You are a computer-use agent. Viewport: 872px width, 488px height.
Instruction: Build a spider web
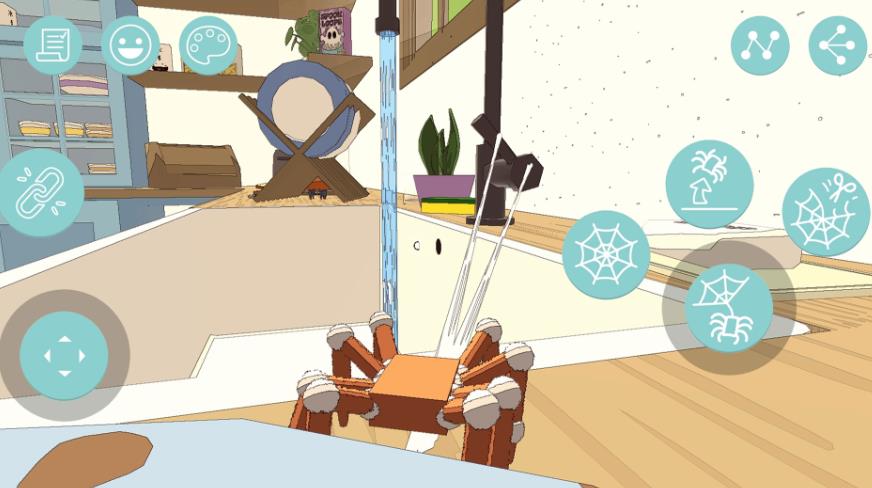pyautogui.click(x=605, y=254)
